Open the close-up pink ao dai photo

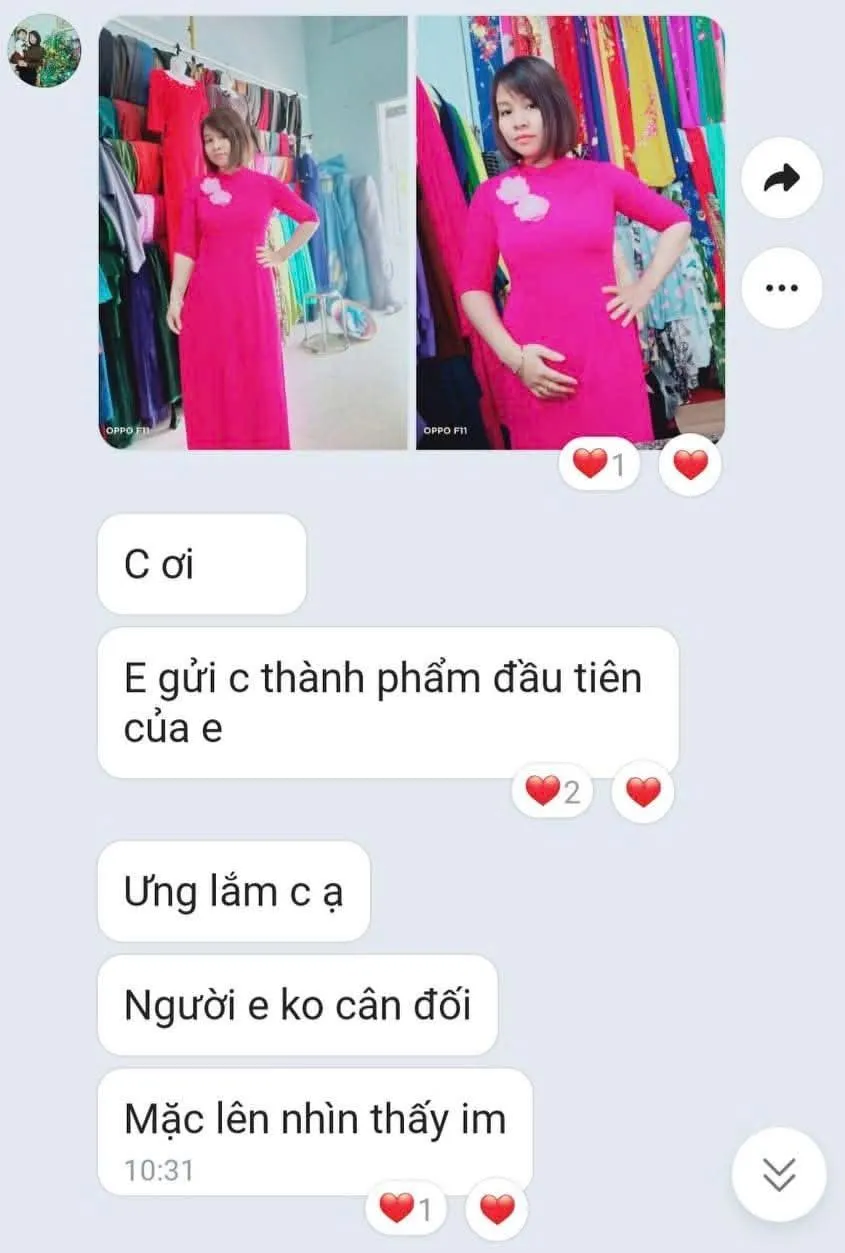click(x=571, y=232)
